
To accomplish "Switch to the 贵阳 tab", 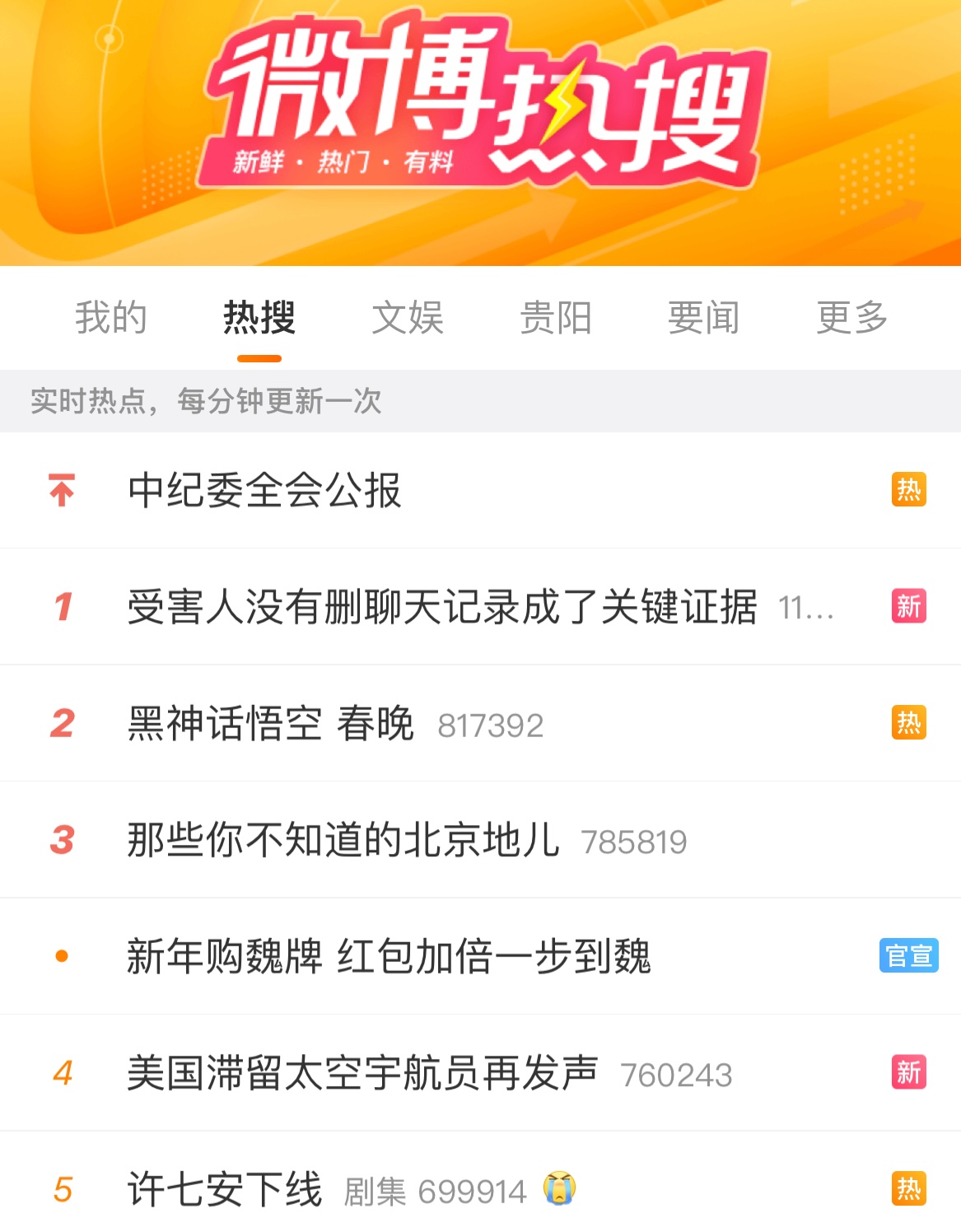I will pyautogui.click(x=556, y=318).
